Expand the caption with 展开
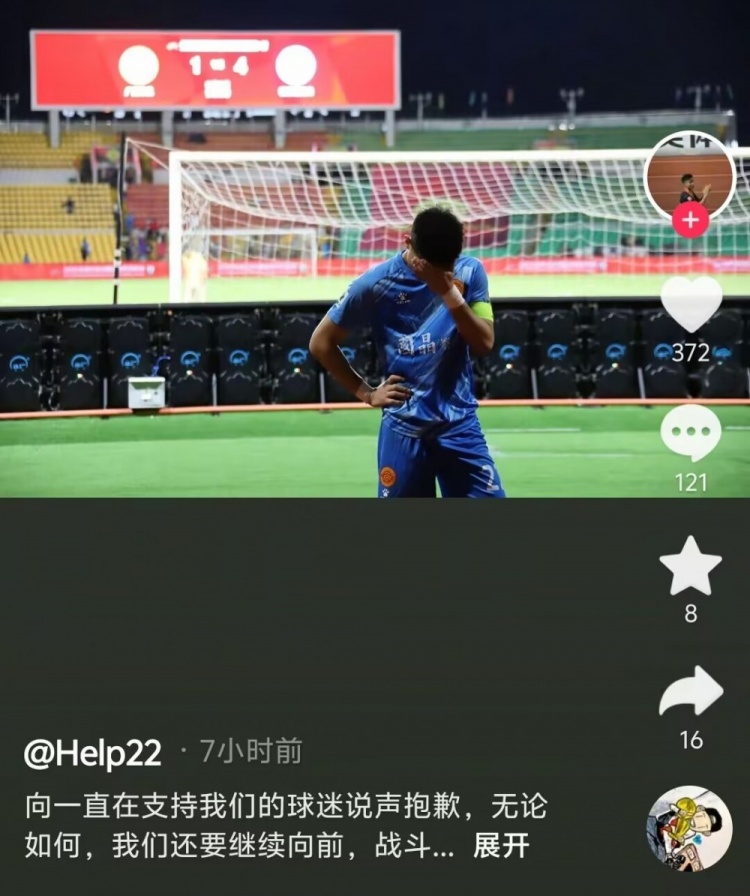Image resolution: width=750 pixels, height=896 pixels. click(x=501, y=846)
